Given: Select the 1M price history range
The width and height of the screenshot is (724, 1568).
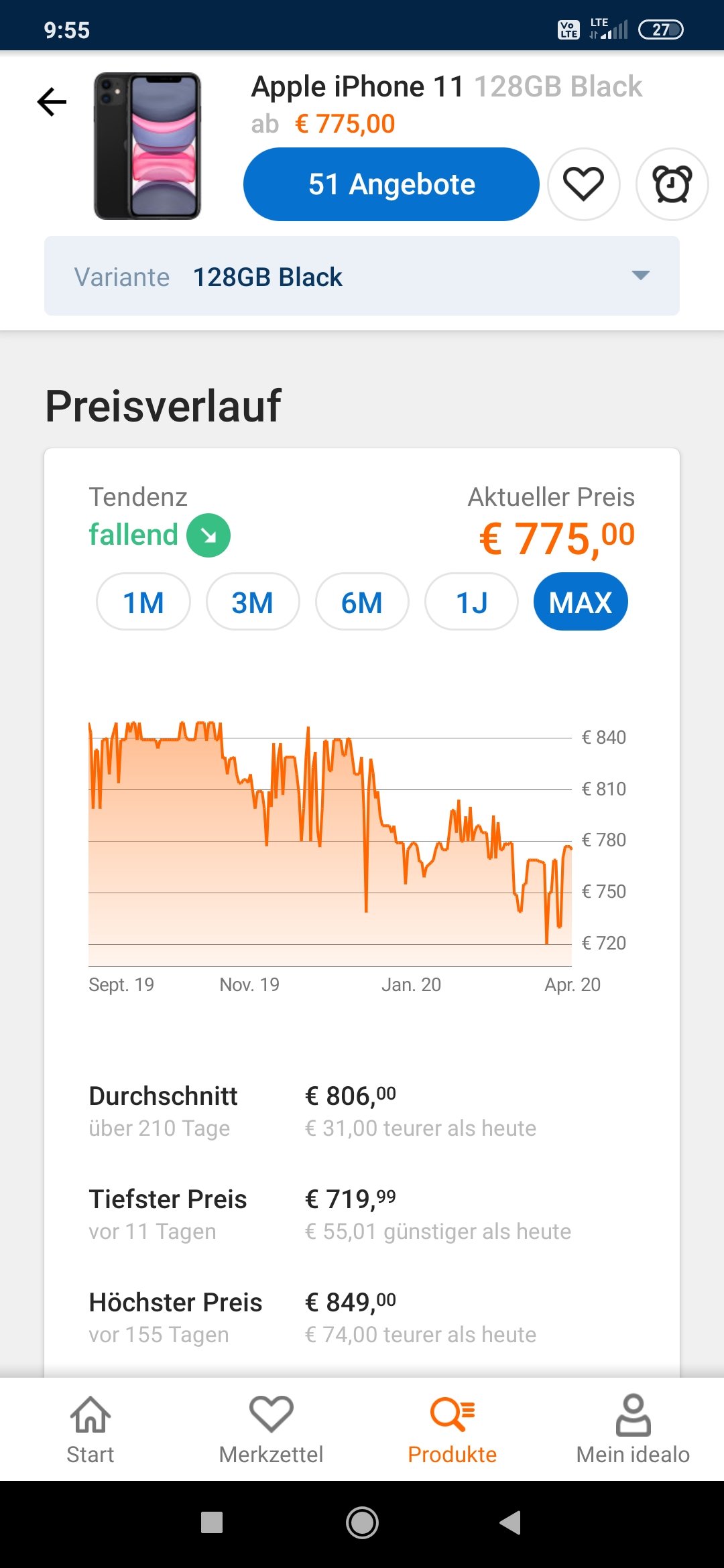Looking at the screenshot, I should tap(143, 602).
